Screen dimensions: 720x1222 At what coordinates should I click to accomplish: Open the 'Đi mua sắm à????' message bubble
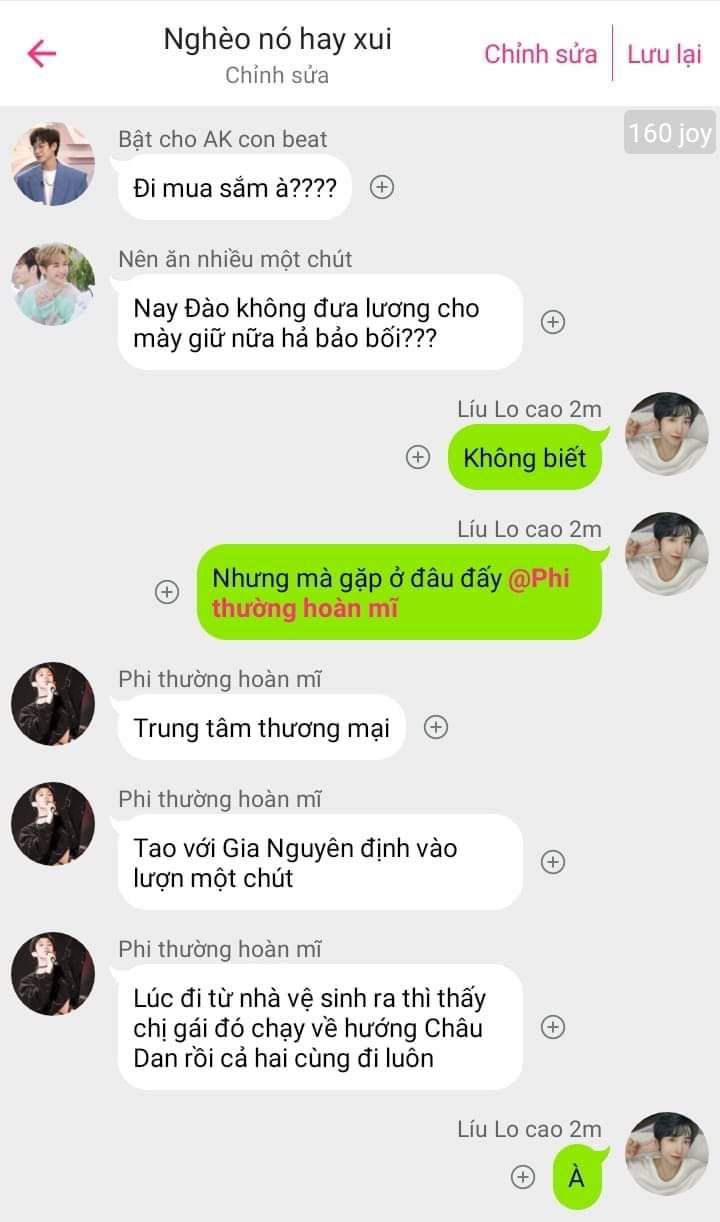point(235,187)
